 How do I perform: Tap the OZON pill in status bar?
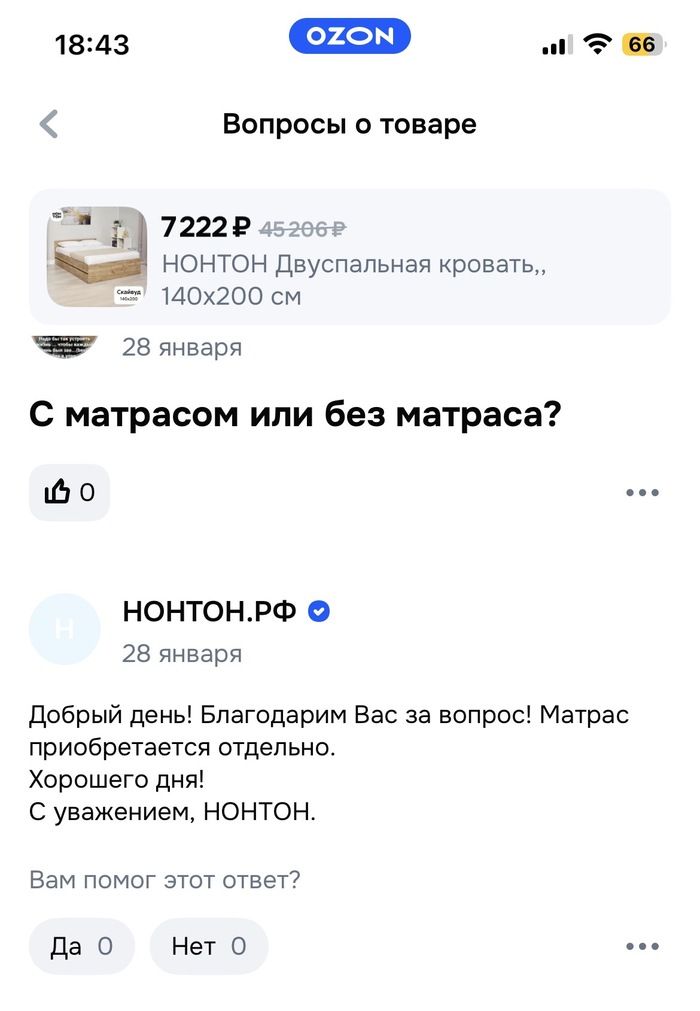click(350, 38)
